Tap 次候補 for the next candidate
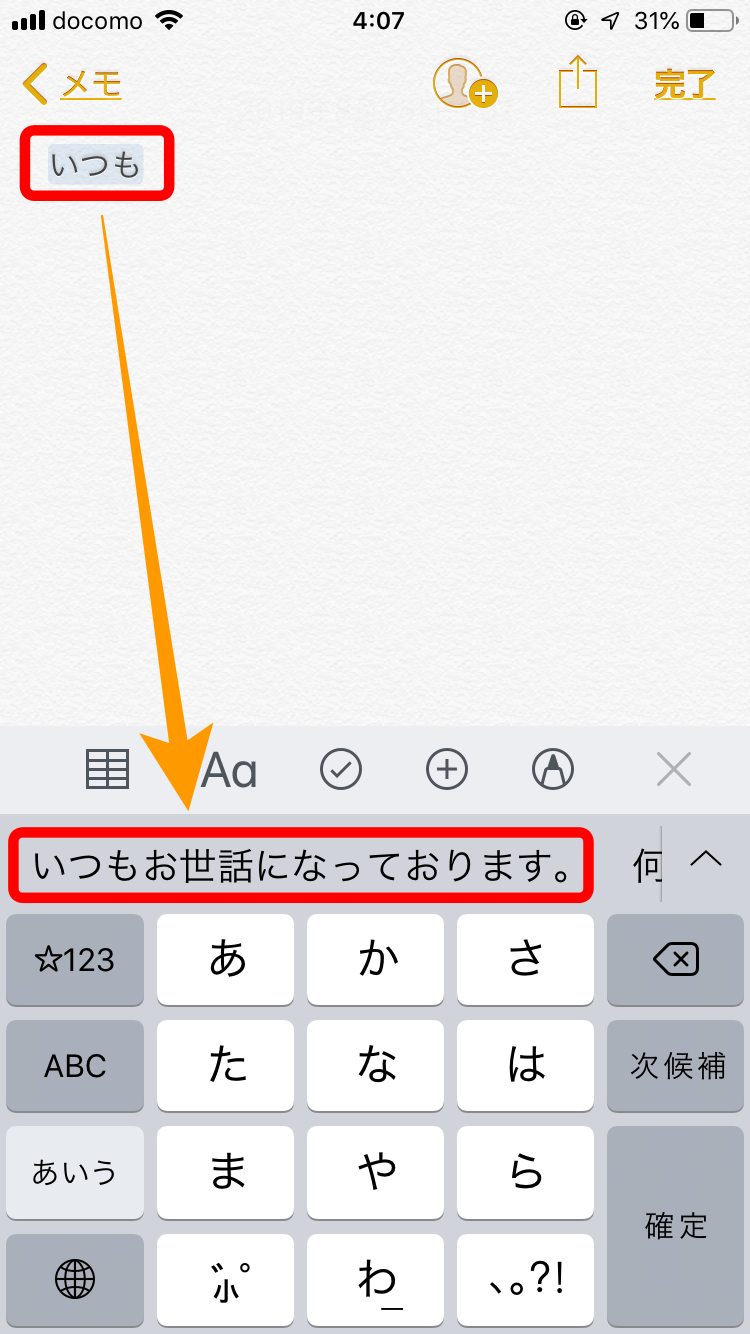This screenshot has width=750, height=1334. coord(676,1066)
